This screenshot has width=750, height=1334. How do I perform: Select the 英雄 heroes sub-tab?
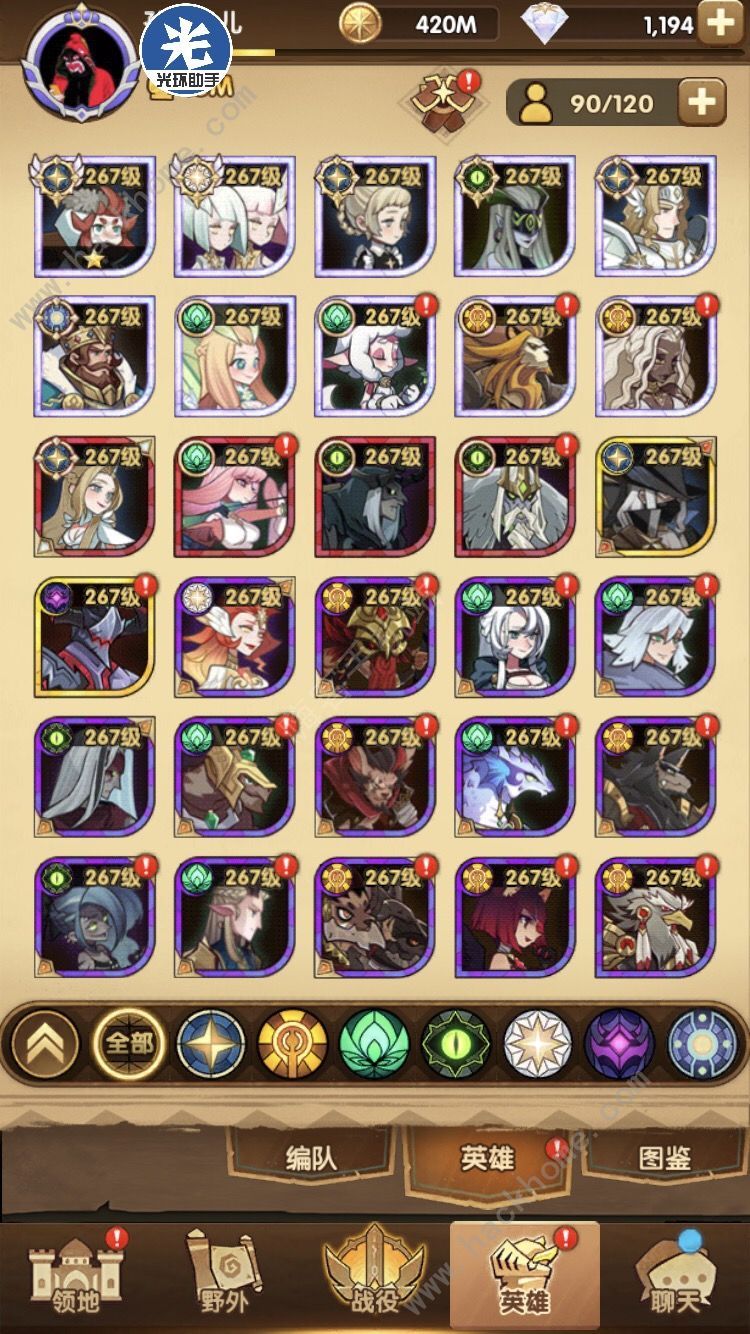pyautogui.click(x=487, y=1160)
